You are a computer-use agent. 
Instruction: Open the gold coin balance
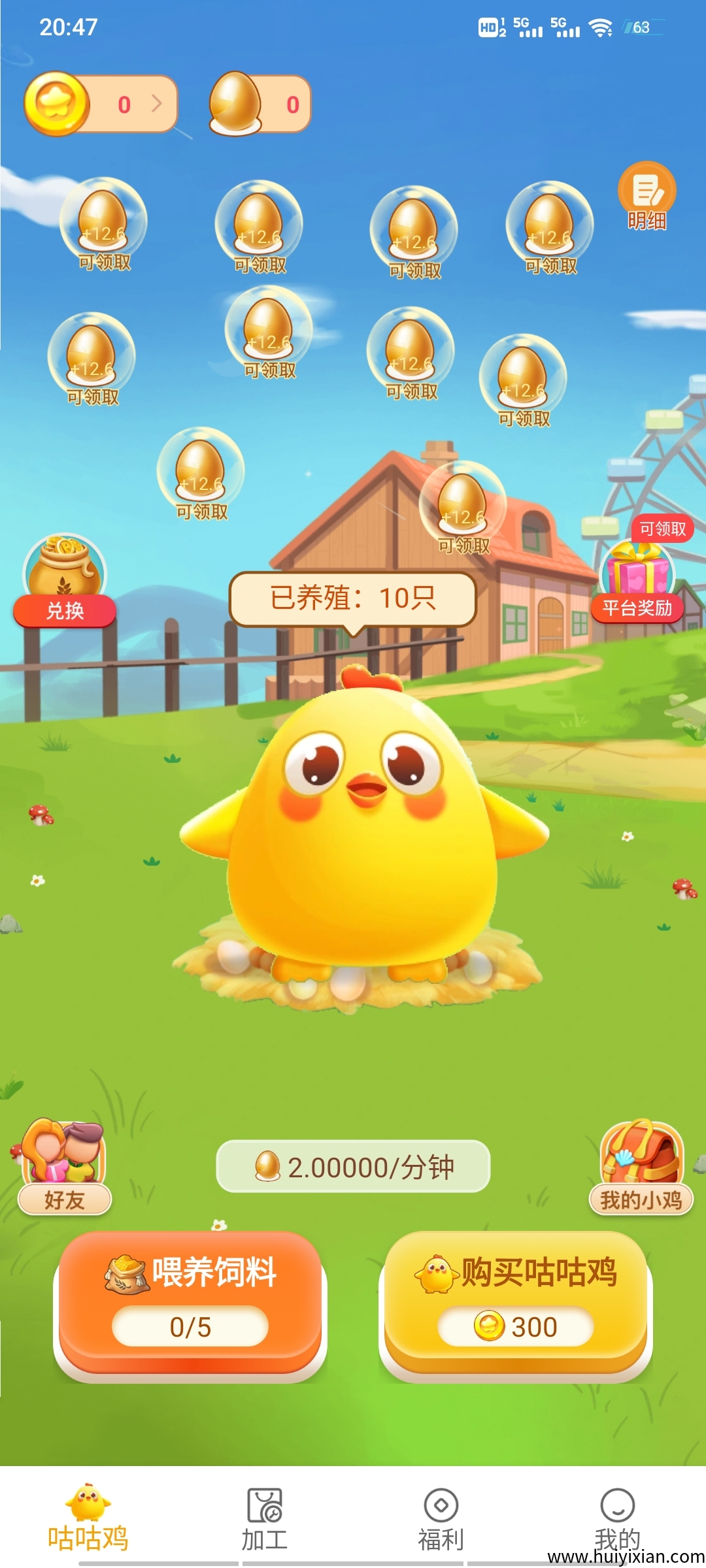pyautogui.click(x=101, y=105)
